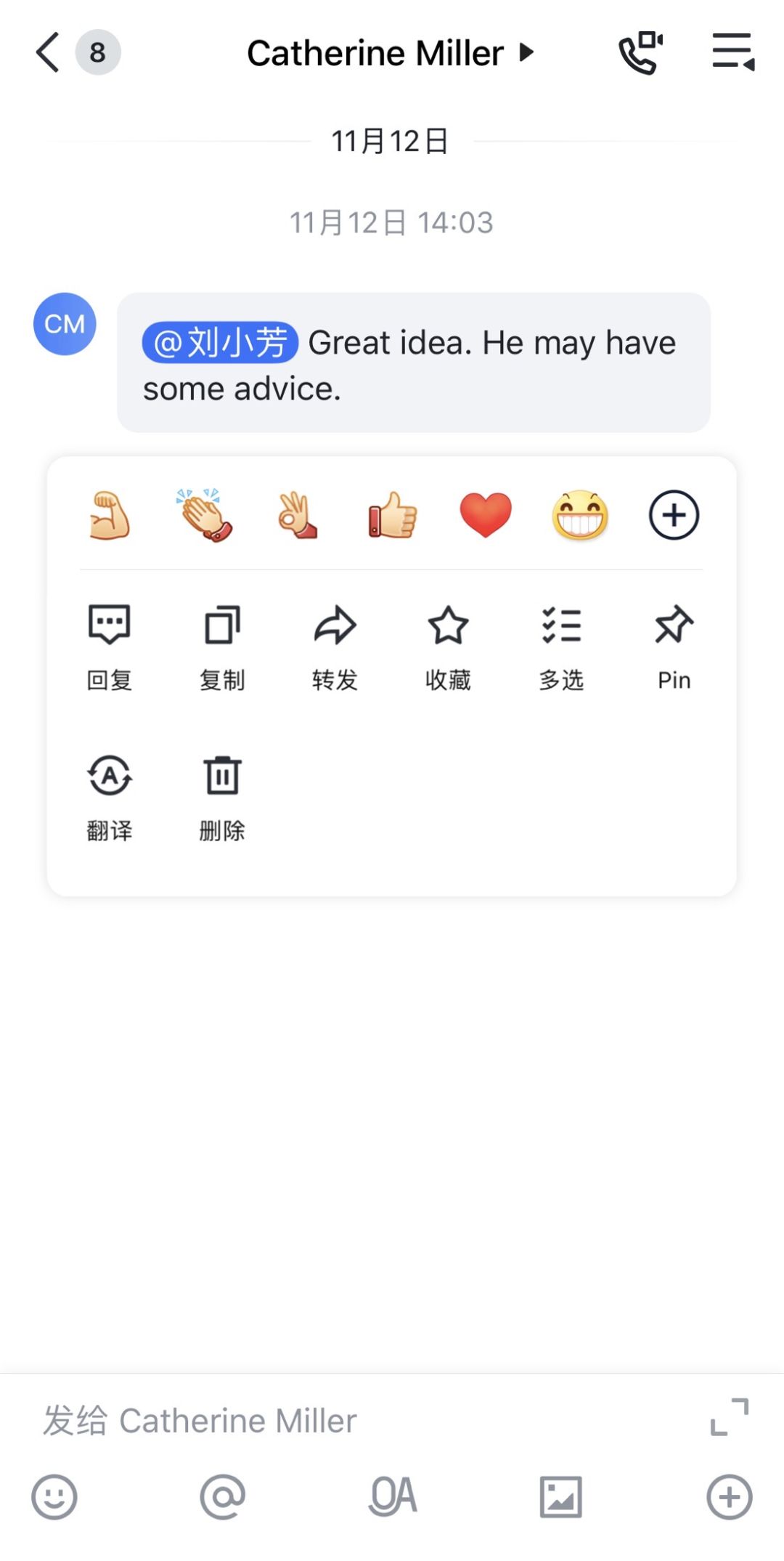
Task: React with the clapping hands emoji
Action: (x=204, y=516)
